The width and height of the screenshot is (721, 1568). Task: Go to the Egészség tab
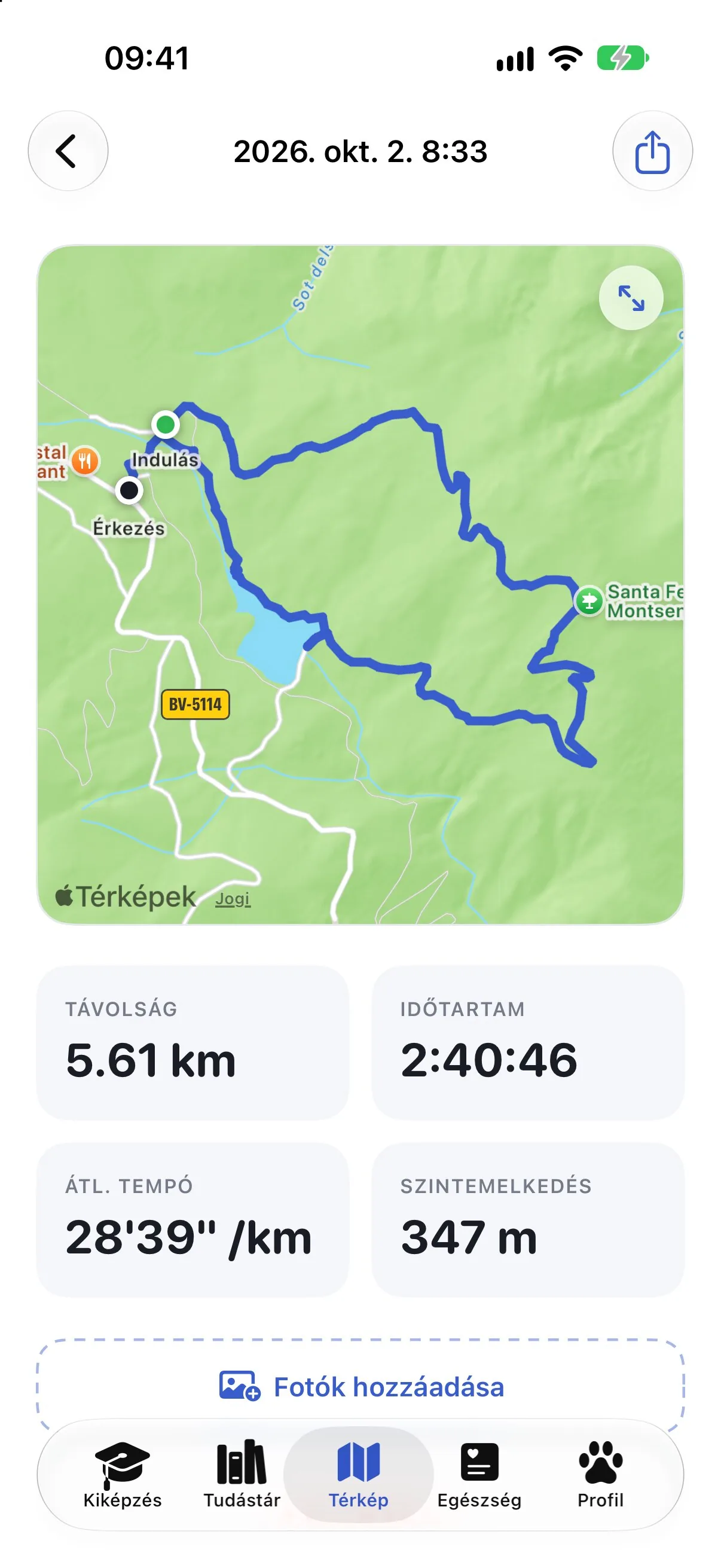point(479,1475)
